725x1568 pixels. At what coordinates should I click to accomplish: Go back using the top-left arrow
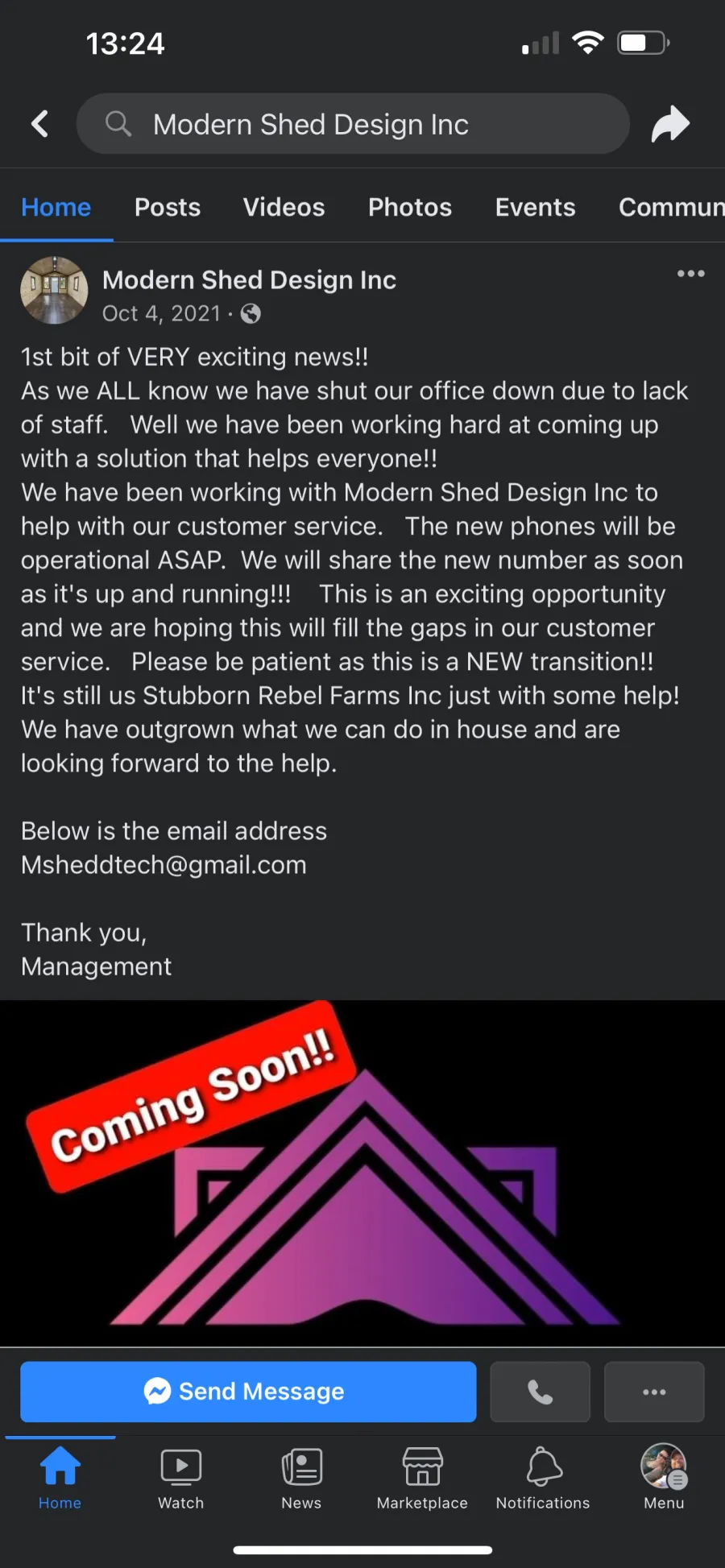pos(39,124)
